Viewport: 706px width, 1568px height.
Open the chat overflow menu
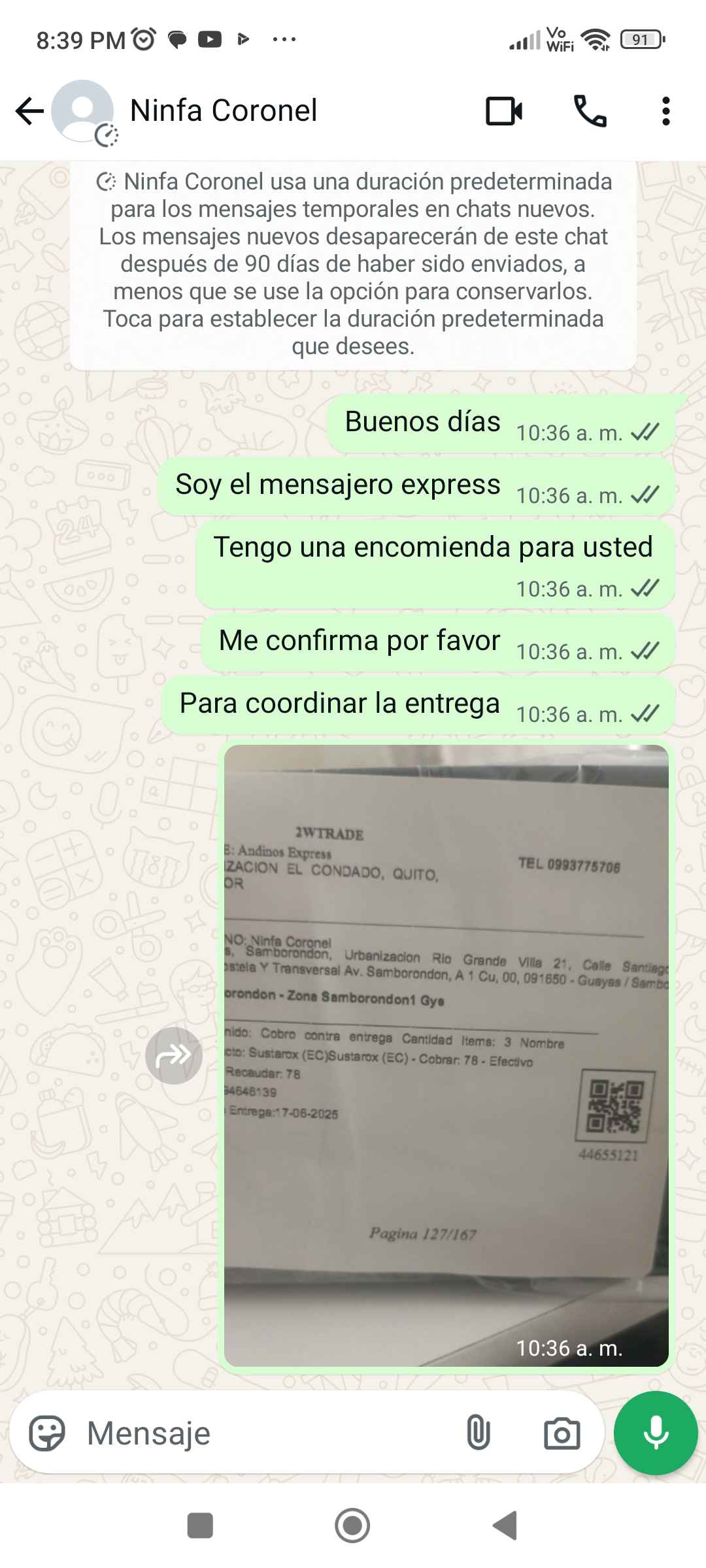coord(665,111)
